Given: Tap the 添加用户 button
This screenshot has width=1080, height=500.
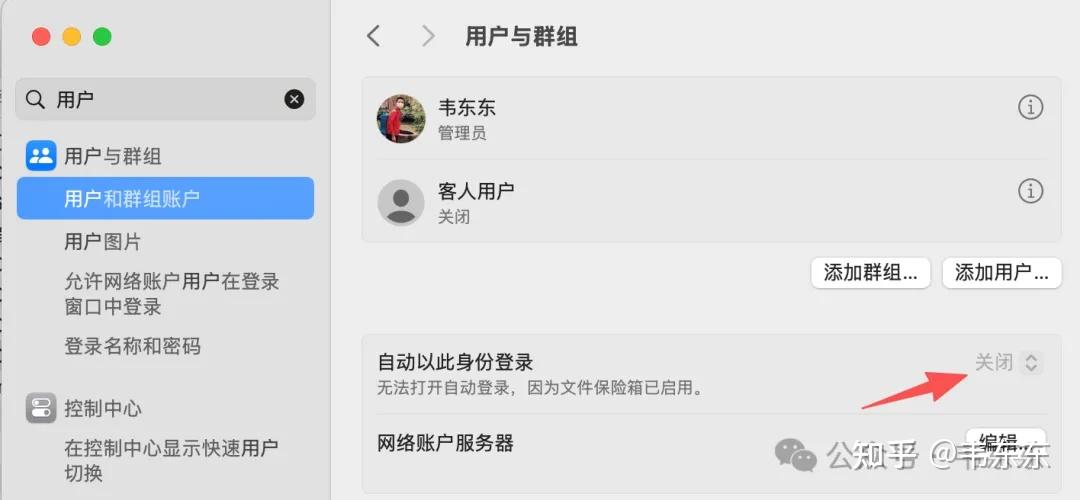Looking at the screenshot, I should (1001, 272).
